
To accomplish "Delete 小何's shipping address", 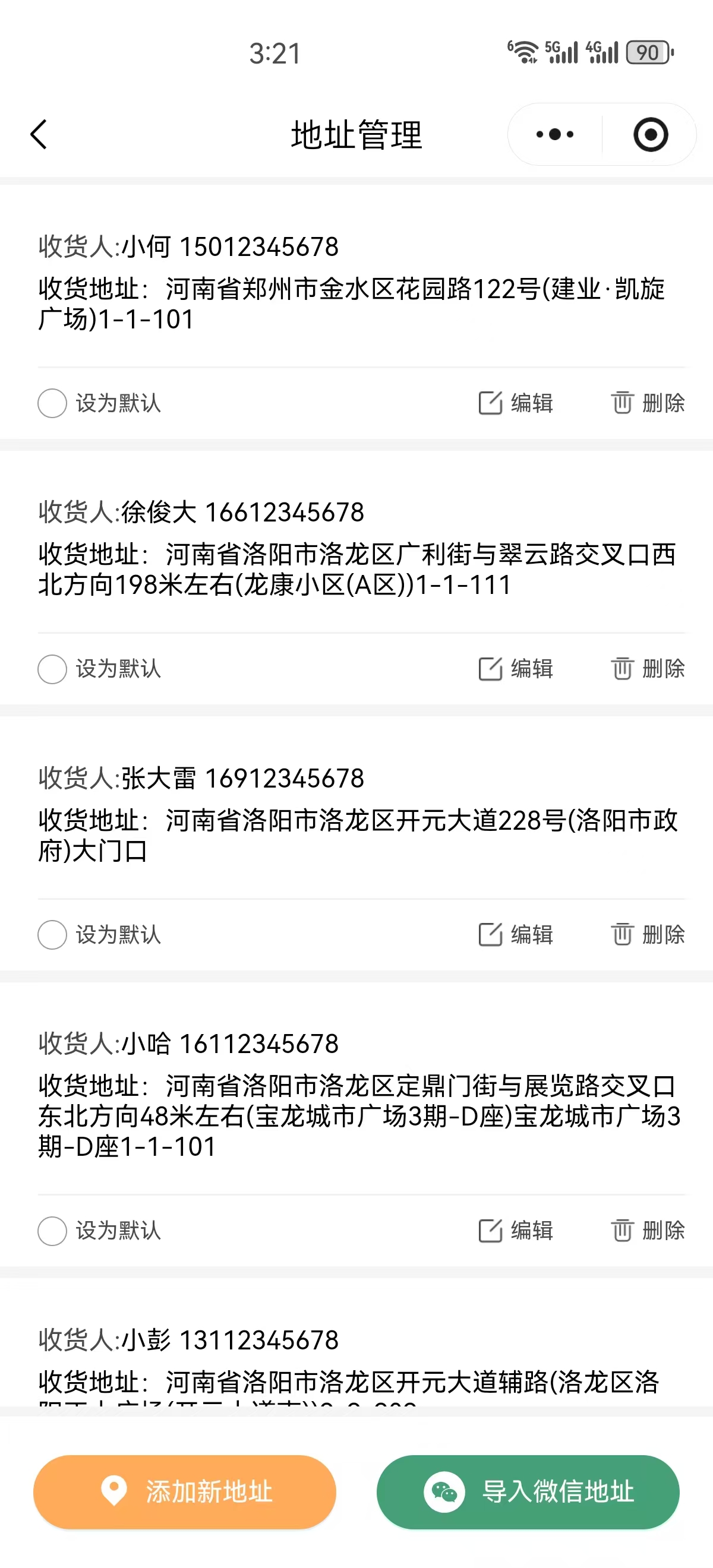I will tap(647, 403).
